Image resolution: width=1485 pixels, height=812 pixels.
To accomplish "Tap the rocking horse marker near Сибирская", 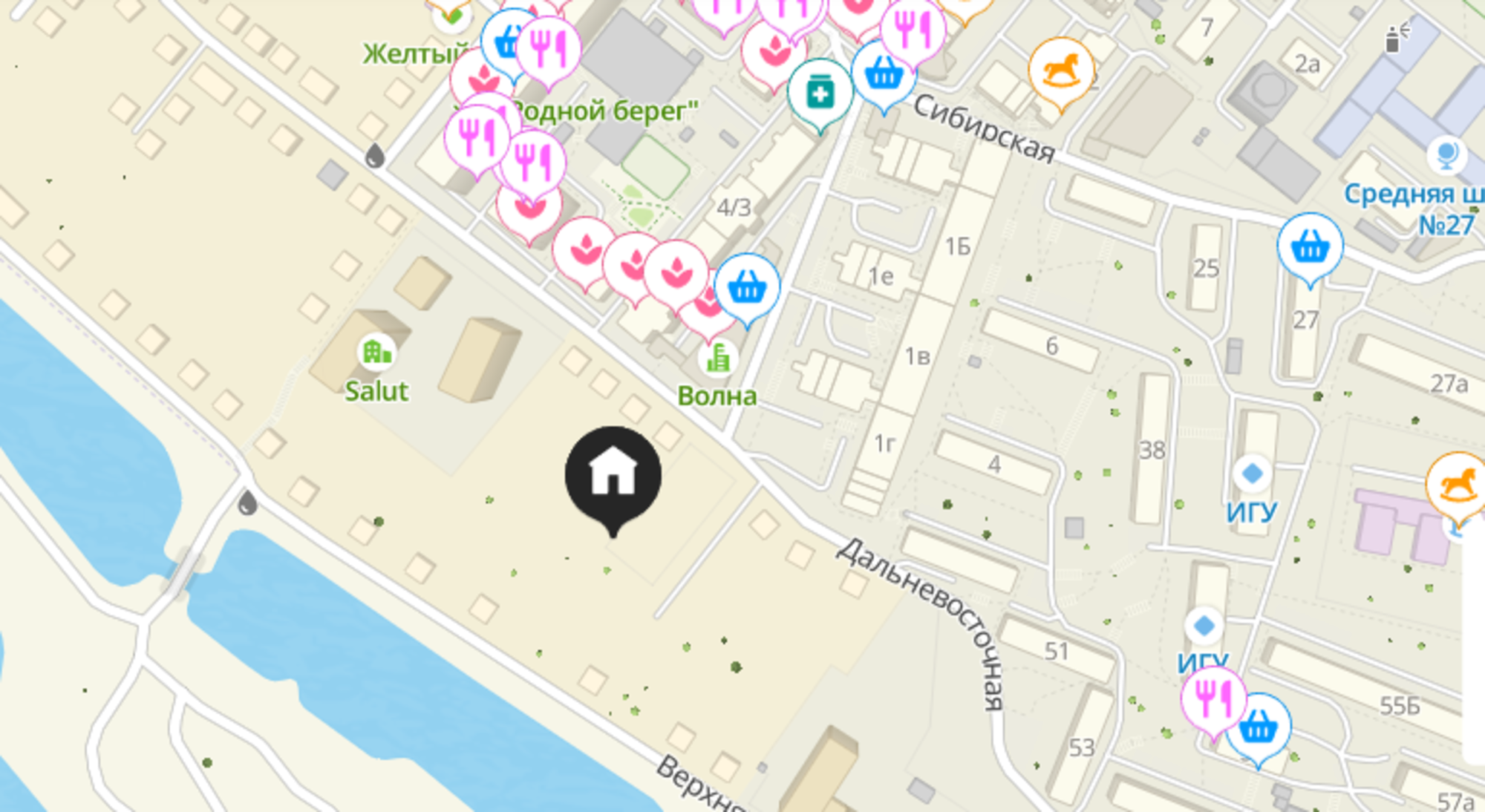I will 1060,71.
